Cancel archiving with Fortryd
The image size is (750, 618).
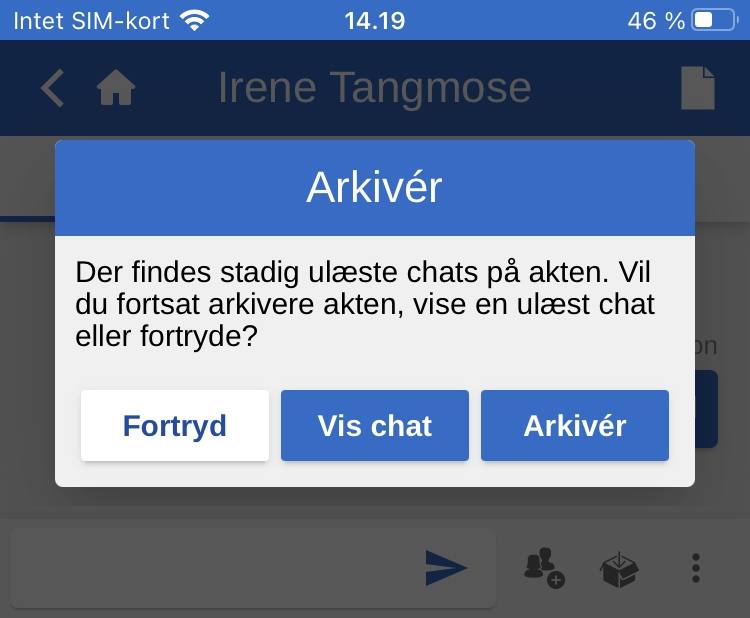click(x=174, y=426)
